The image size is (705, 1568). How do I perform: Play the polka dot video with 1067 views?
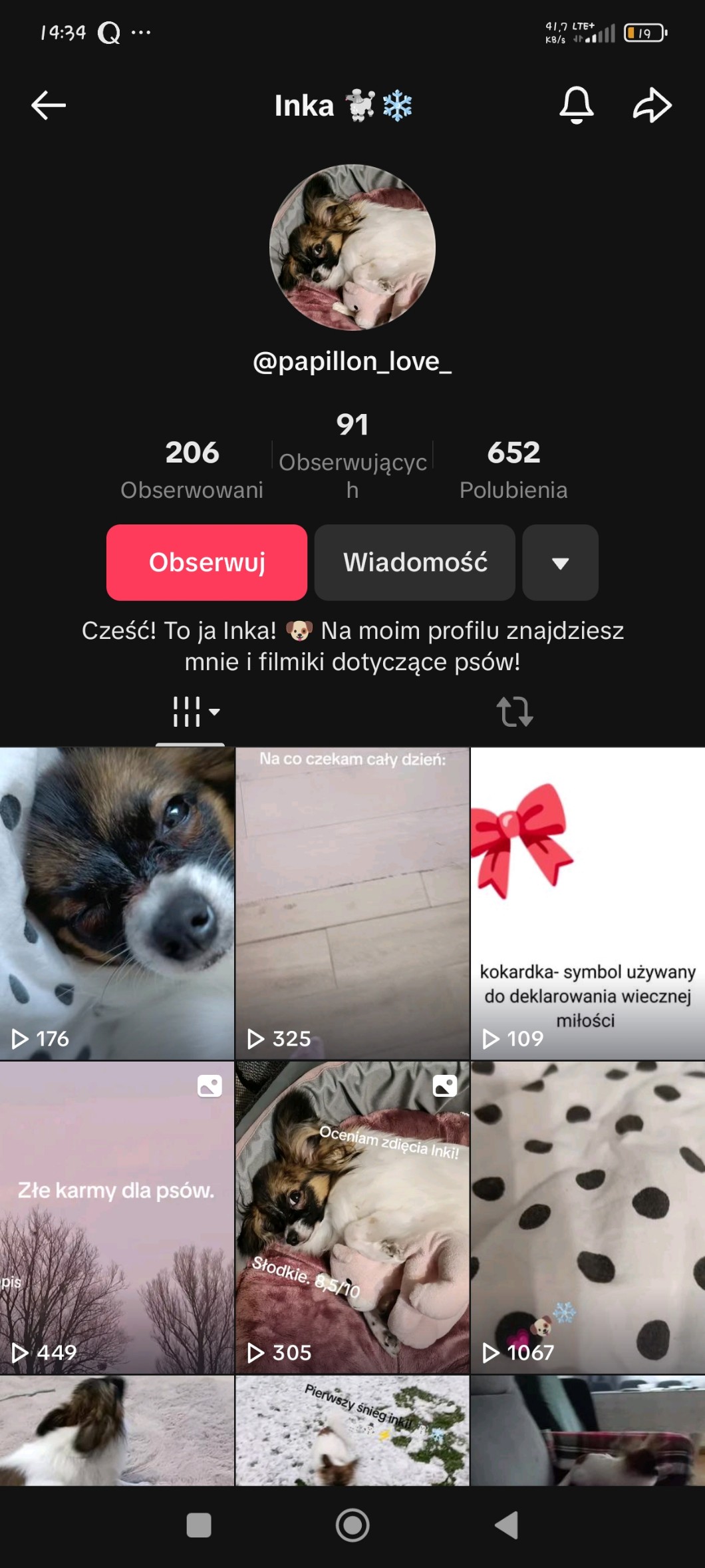[x=588, y=1217]
